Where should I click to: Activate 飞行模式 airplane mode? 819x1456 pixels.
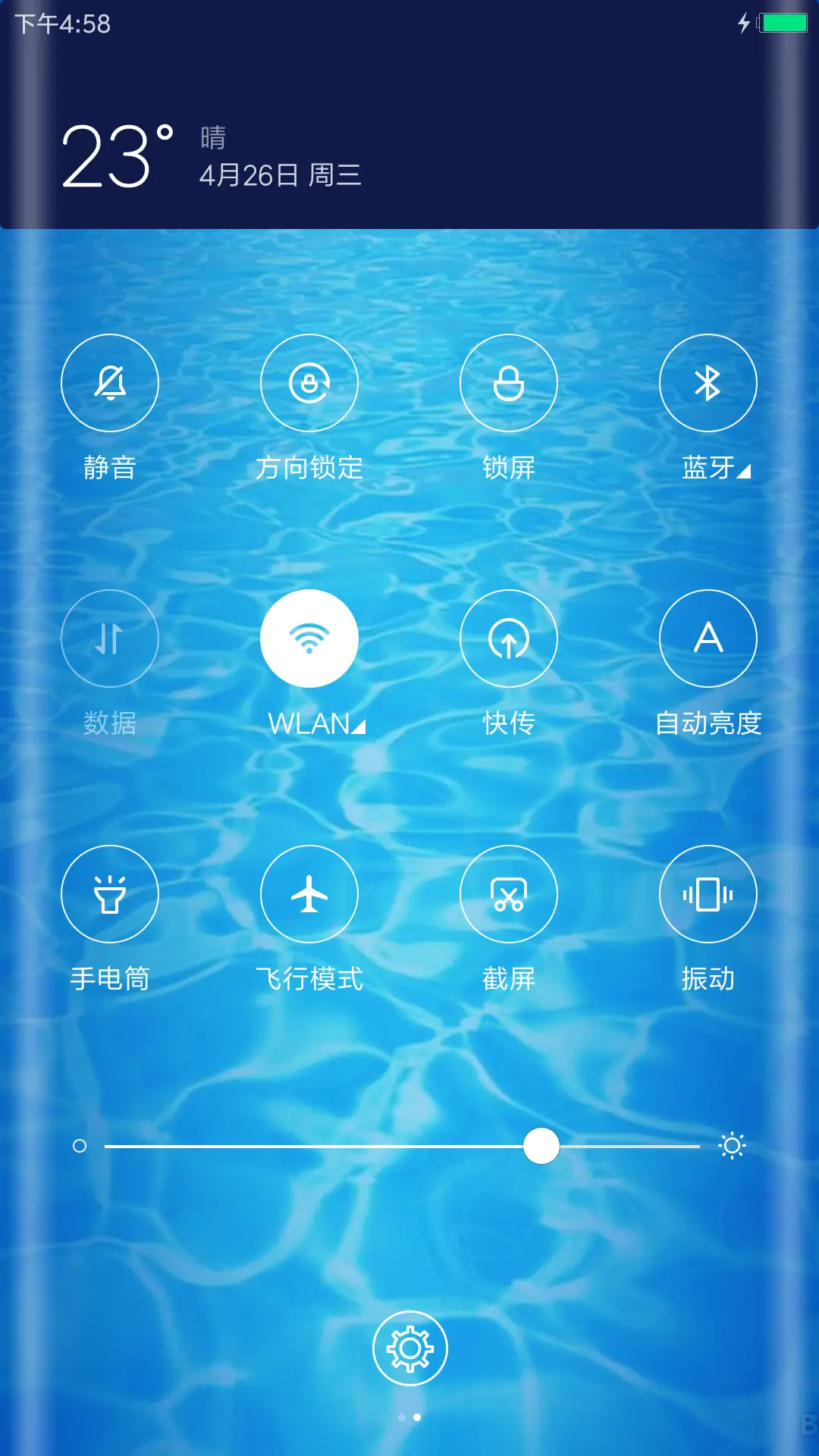(x=309, y=894)
